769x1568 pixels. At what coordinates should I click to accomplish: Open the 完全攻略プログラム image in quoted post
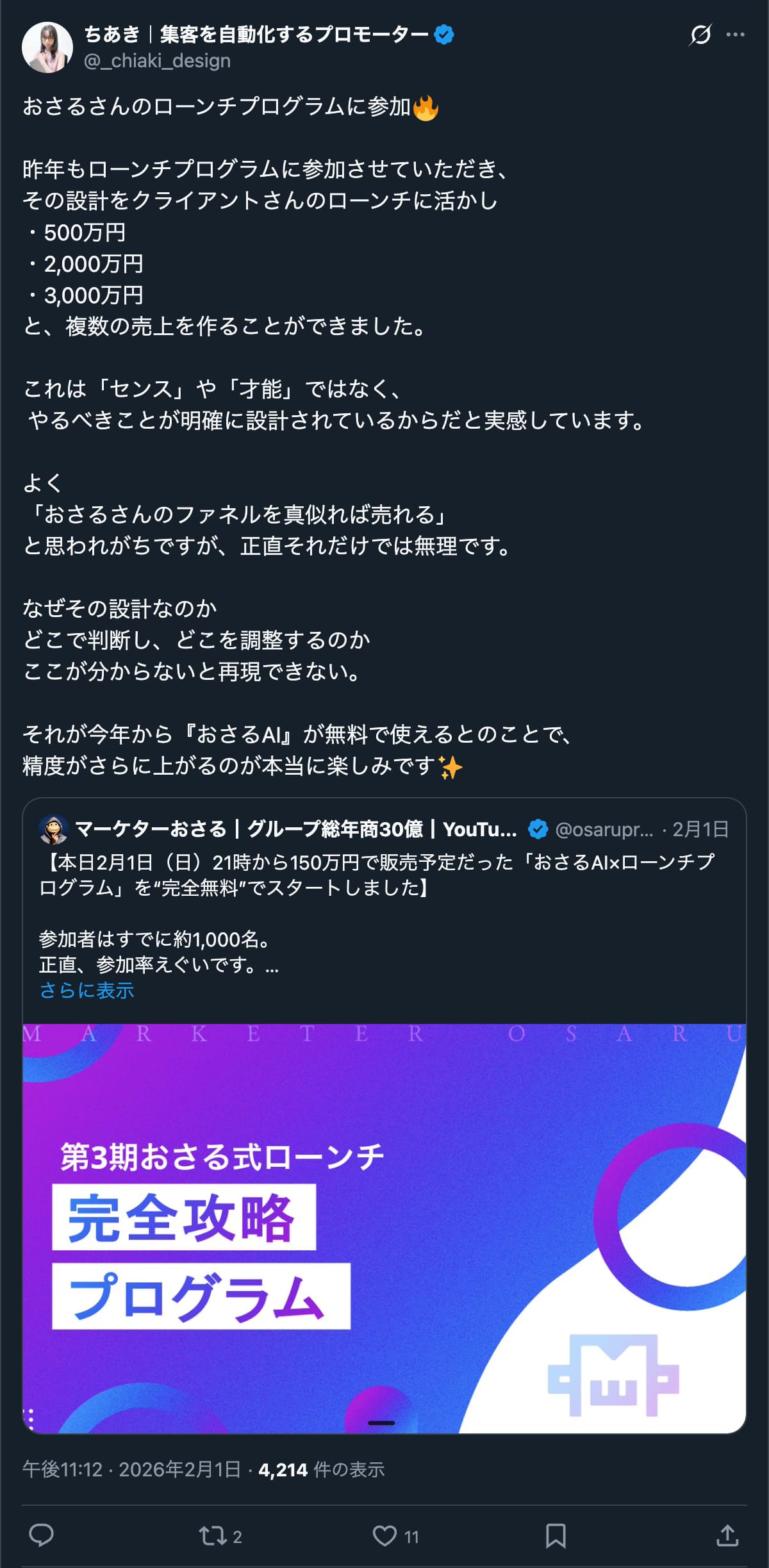(384, 1228)
